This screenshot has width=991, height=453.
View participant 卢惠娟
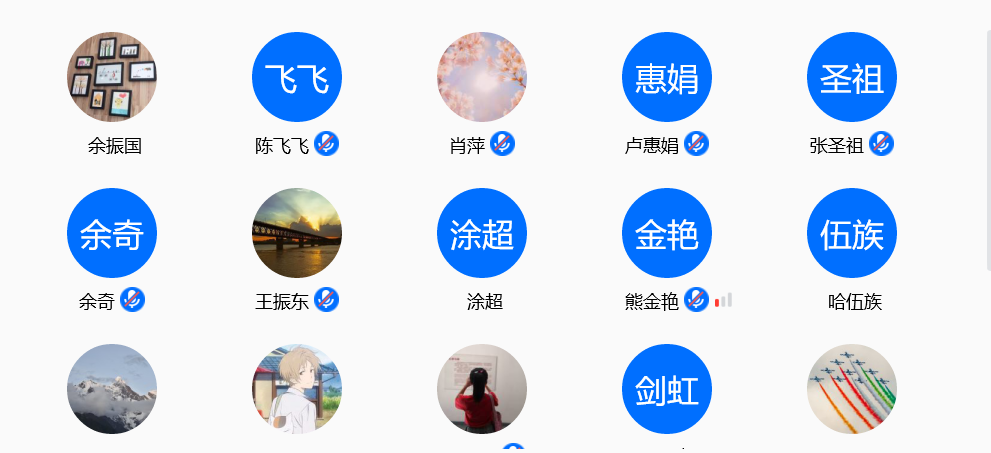[x=667, y=77]
